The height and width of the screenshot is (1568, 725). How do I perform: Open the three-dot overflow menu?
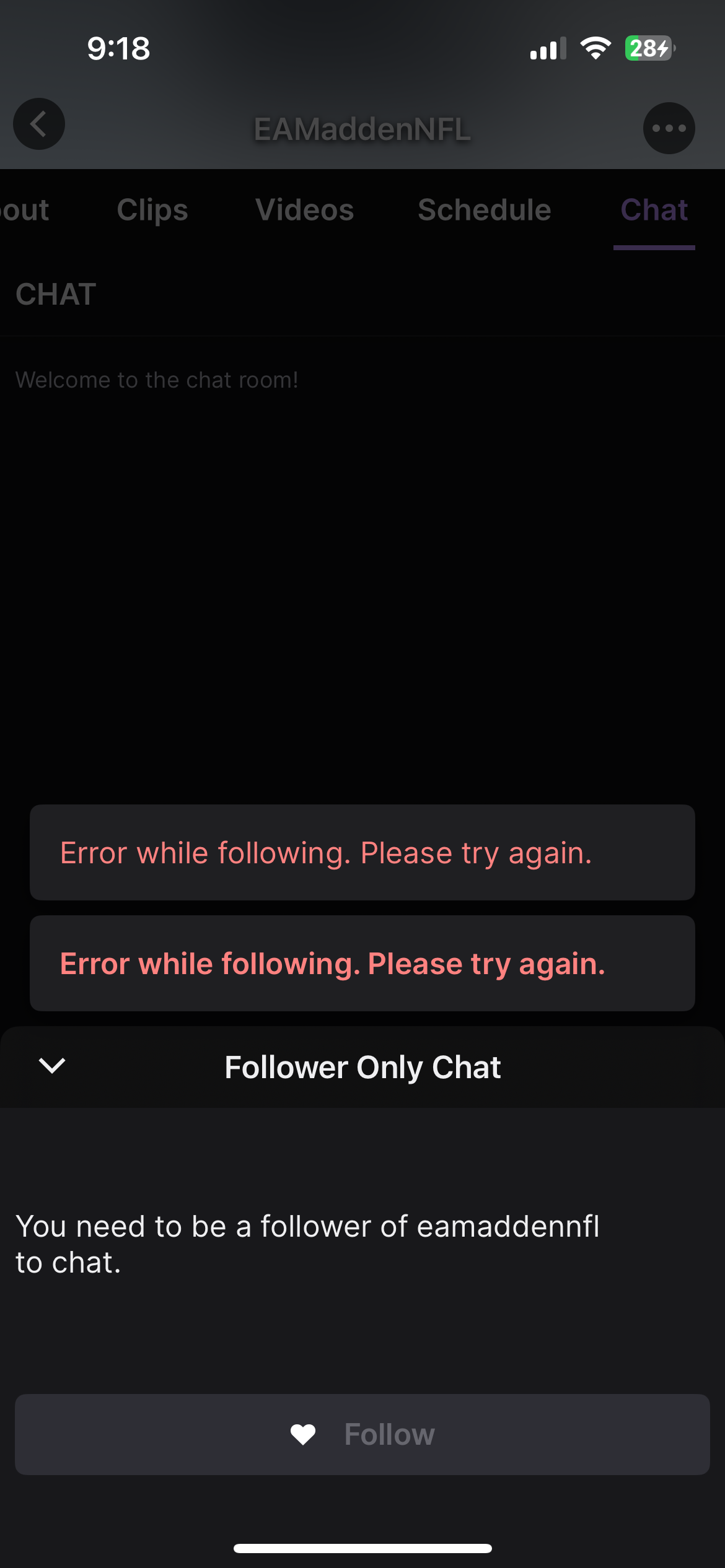(669, 128)
